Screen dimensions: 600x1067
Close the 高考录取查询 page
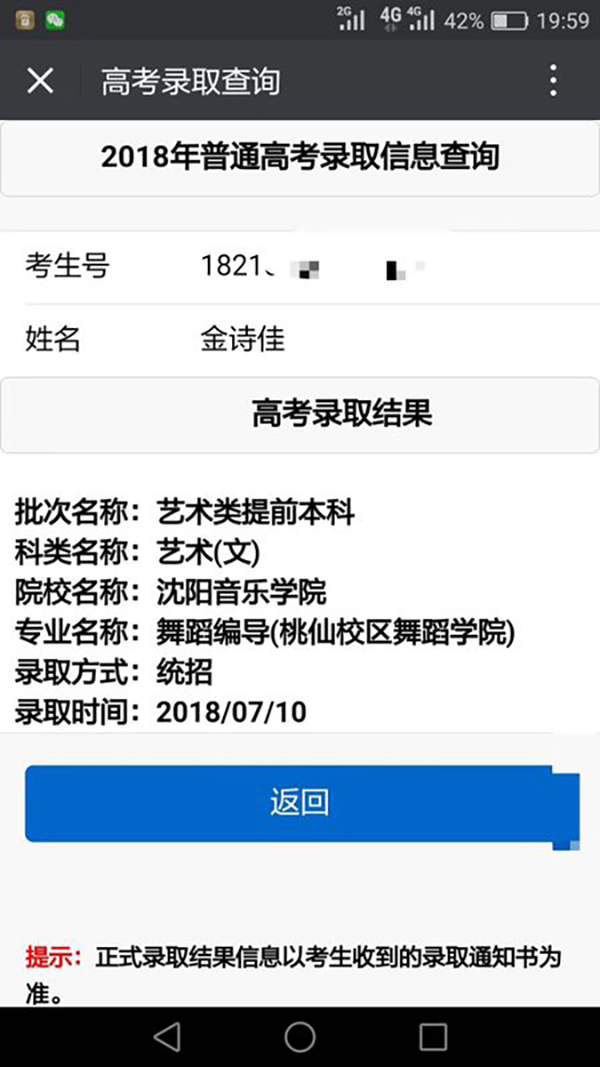(x=40, y=81)
